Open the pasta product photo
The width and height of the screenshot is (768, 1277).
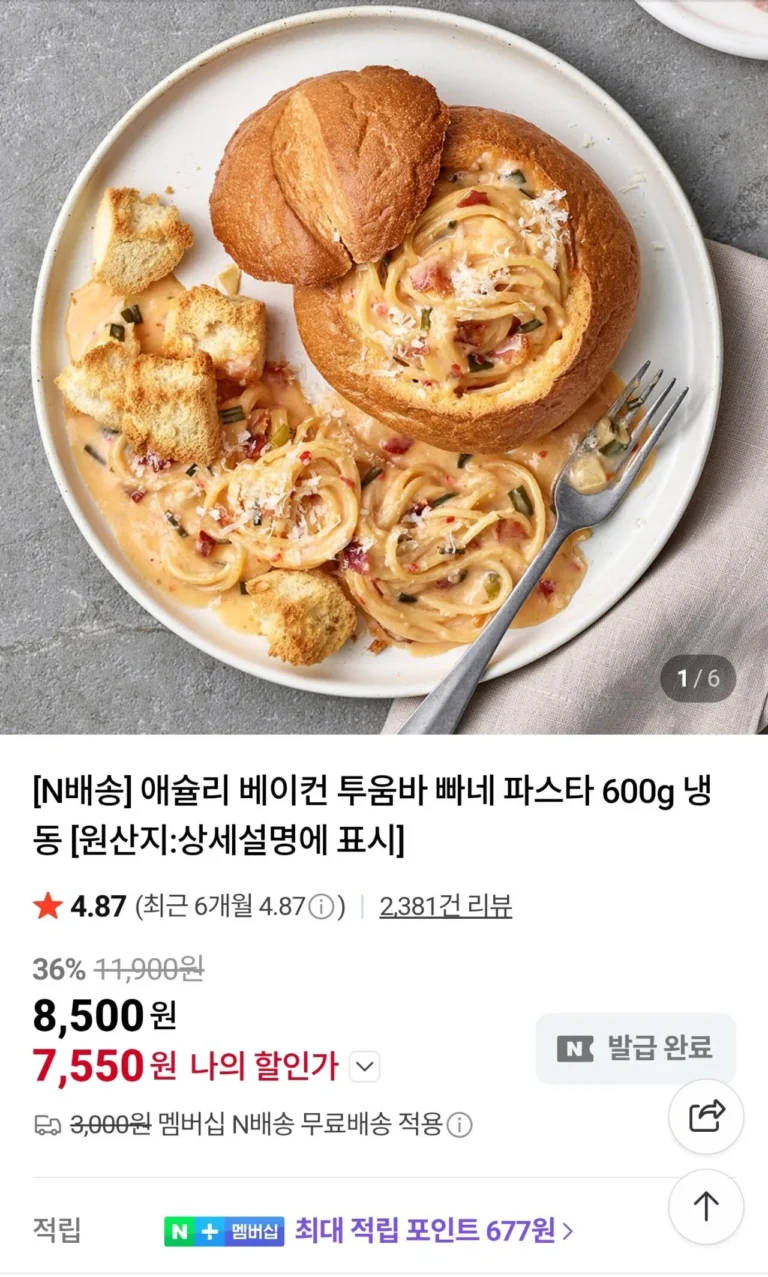coord(384,367)
